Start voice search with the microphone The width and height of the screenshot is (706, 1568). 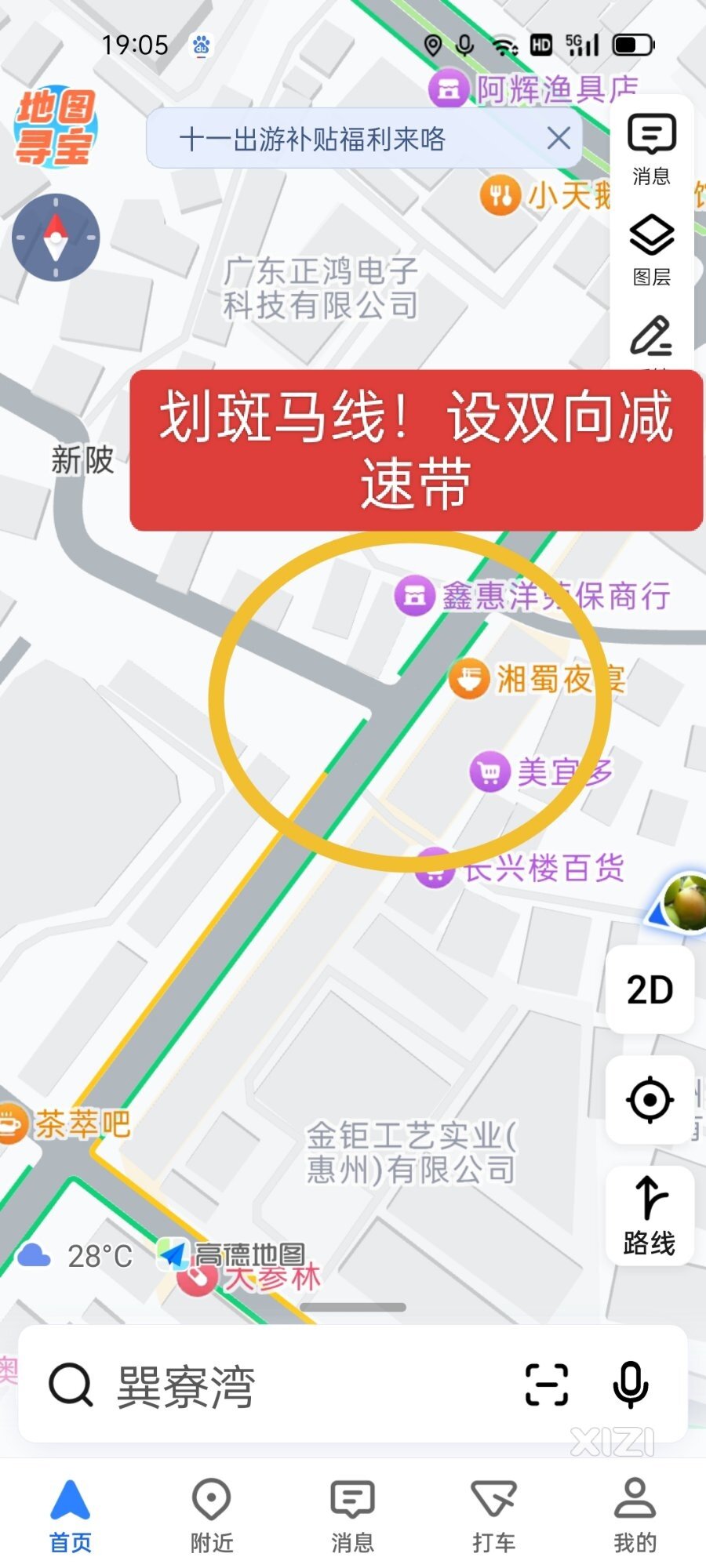(x=630, y=1385)
